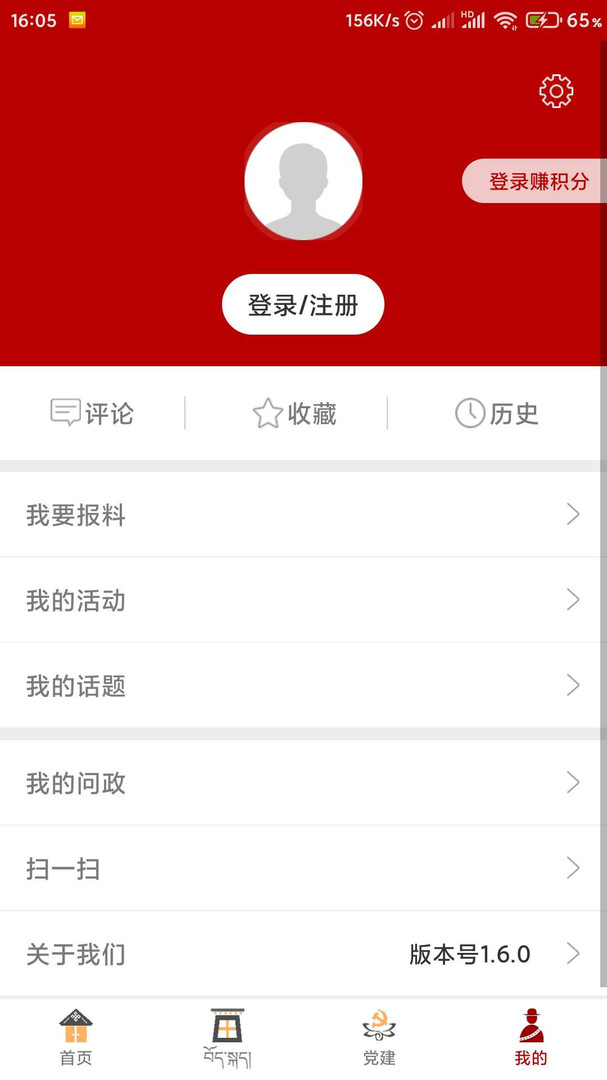Launch 扫一扫 scanner
Image resolution: width=607 pixels, height=1080 pixels.
303,868
